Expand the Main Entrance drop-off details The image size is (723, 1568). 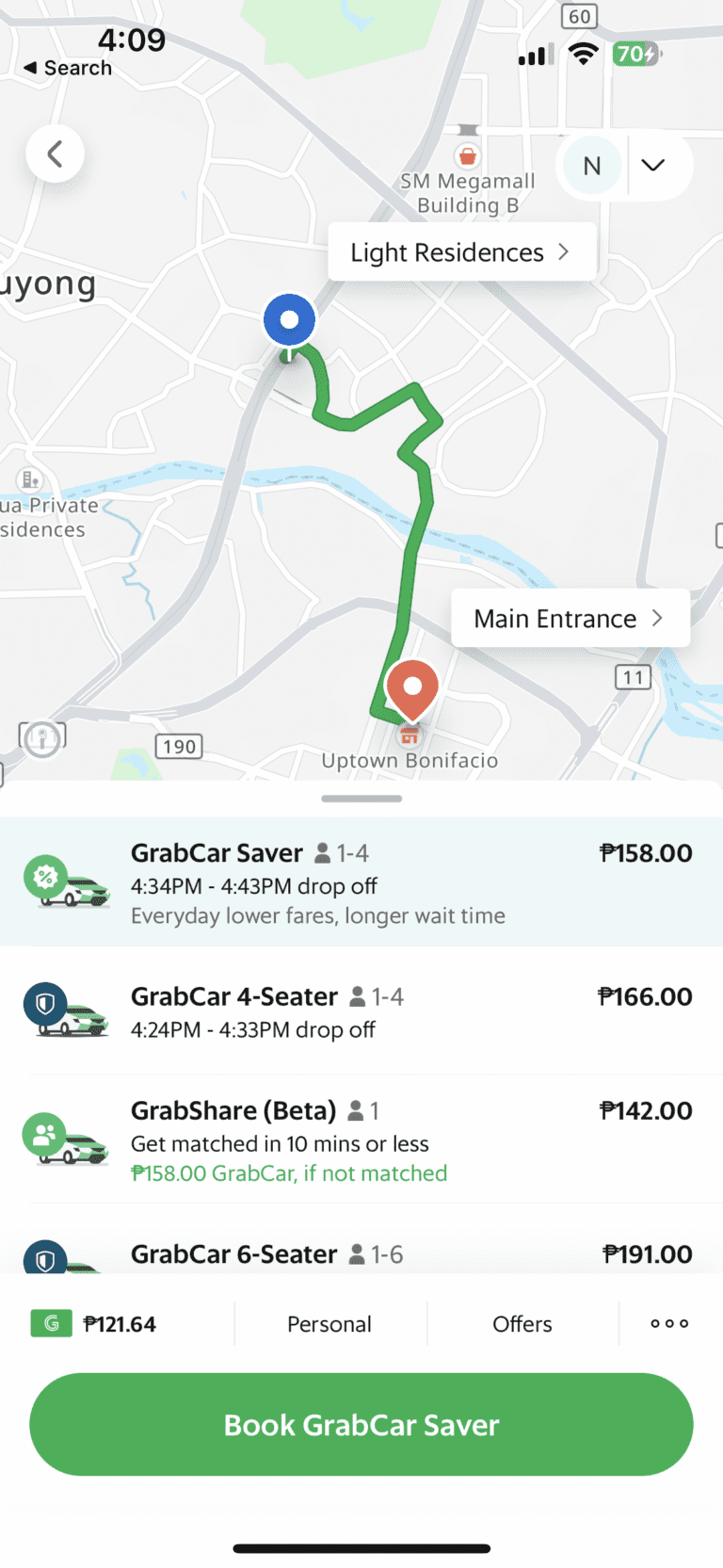[570, 618]
